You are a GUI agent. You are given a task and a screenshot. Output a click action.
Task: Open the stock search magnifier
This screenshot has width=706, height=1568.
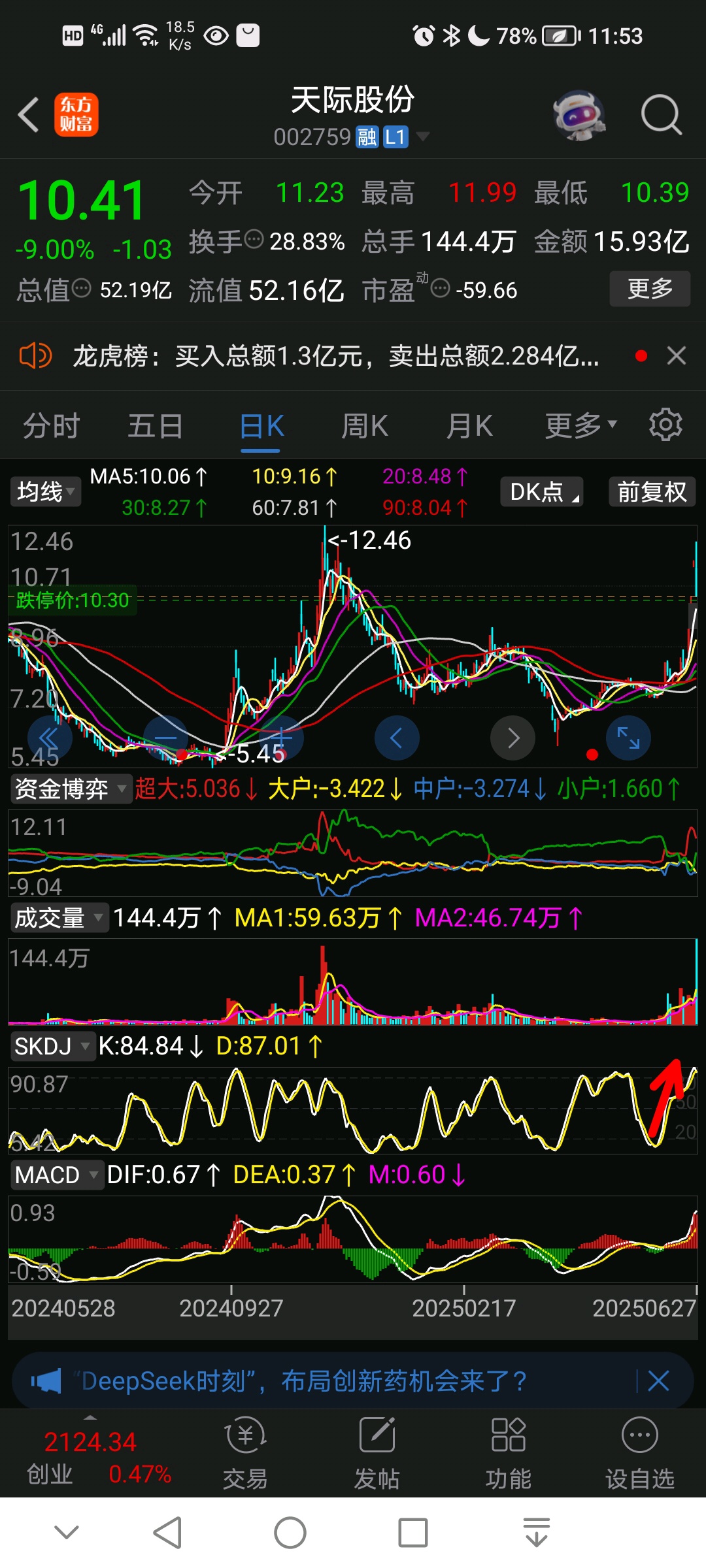point(661,115)
